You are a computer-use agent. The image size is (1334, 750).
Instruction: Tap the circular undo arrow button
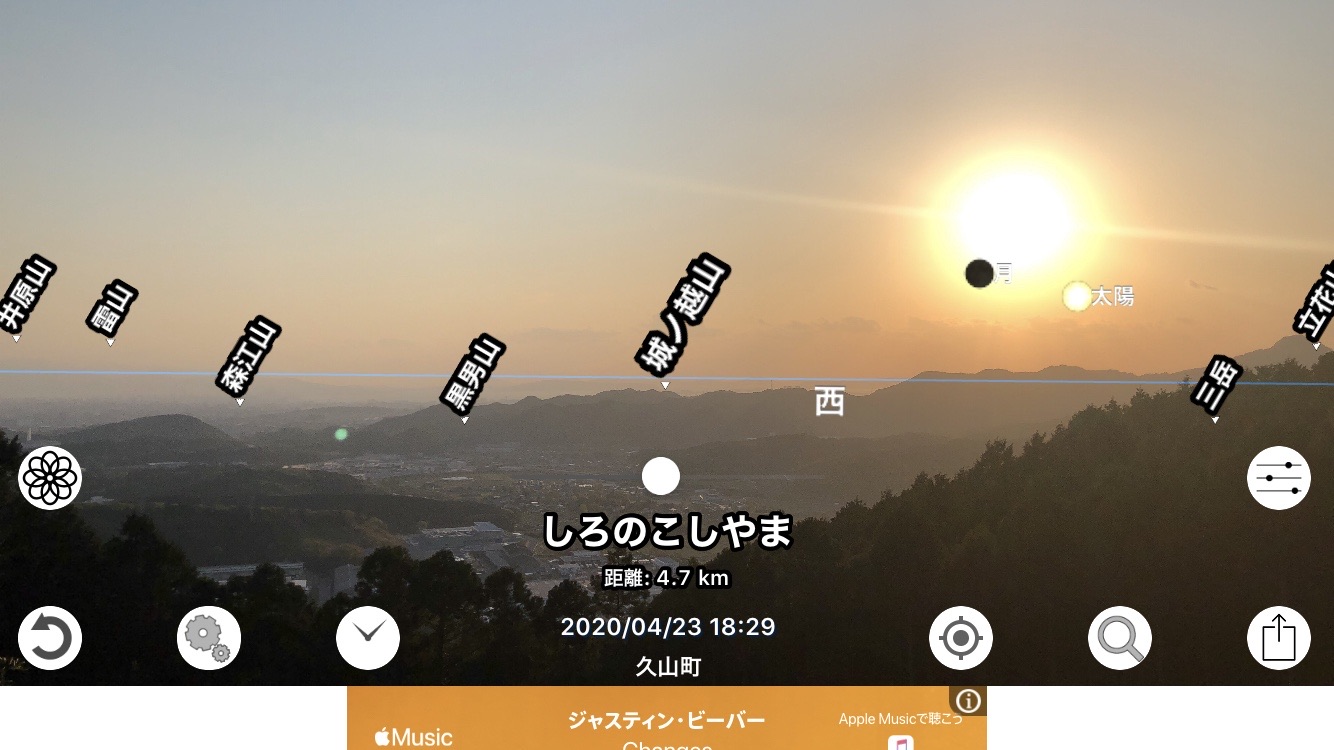coord(50,638)
